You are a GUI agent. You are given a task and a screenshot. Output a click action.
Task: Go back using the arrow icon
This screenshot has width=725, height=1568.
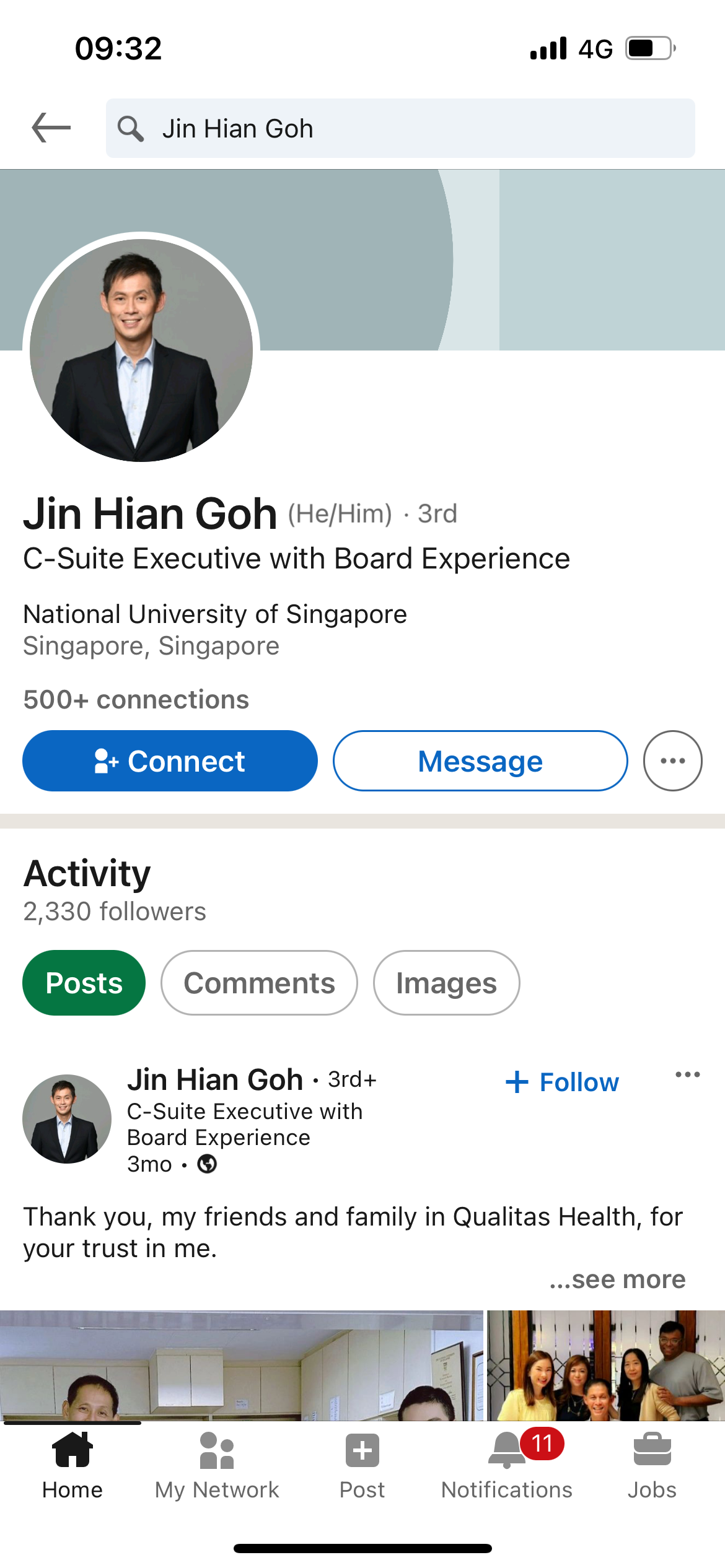coord(51,128)
